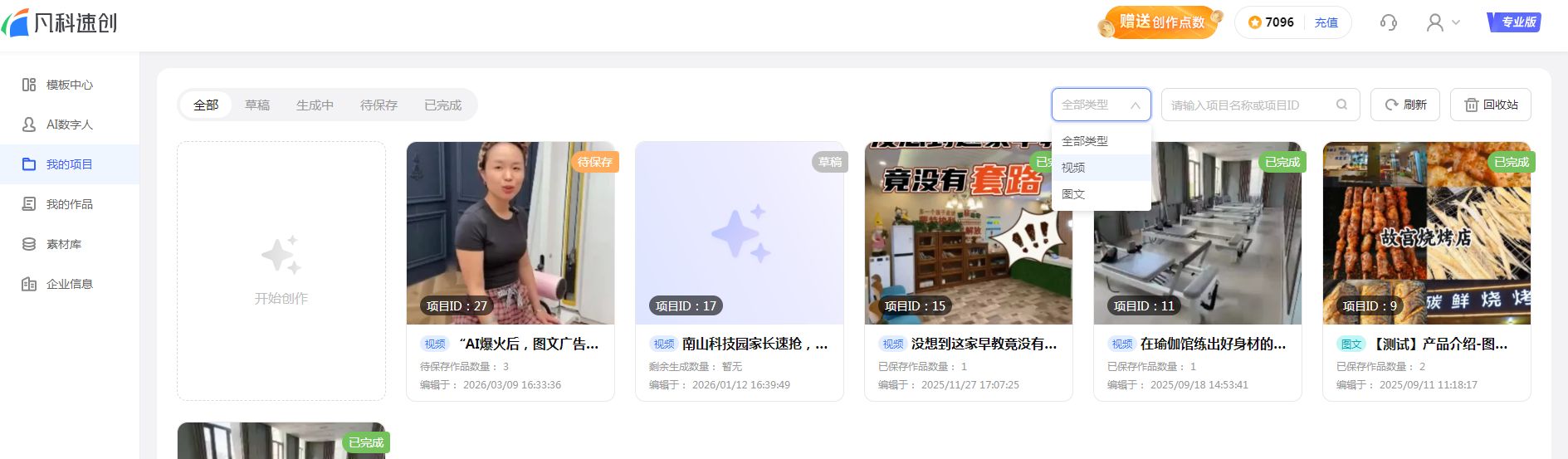
Task: Open AI数字人 in the sidebar
Action: (69, 125)
